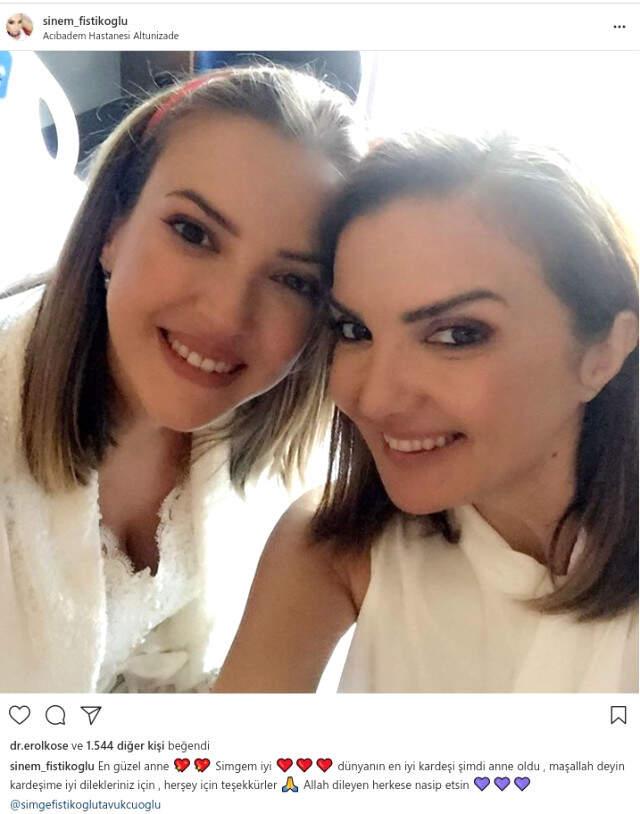Open the @simgefistikoglutavukcuoglu mention
640x814 pixels.
(x=85, y=803)
